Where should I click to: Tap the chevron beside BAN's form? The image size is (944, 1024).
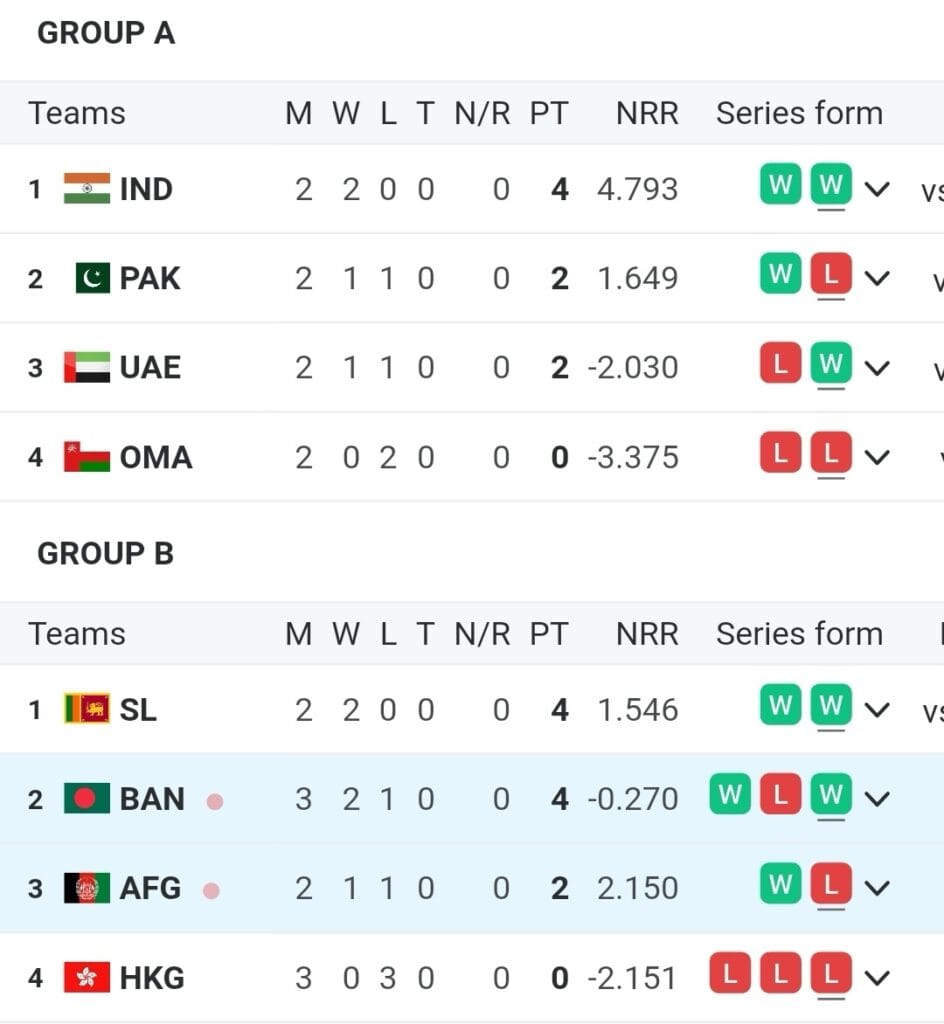point(877,799)
